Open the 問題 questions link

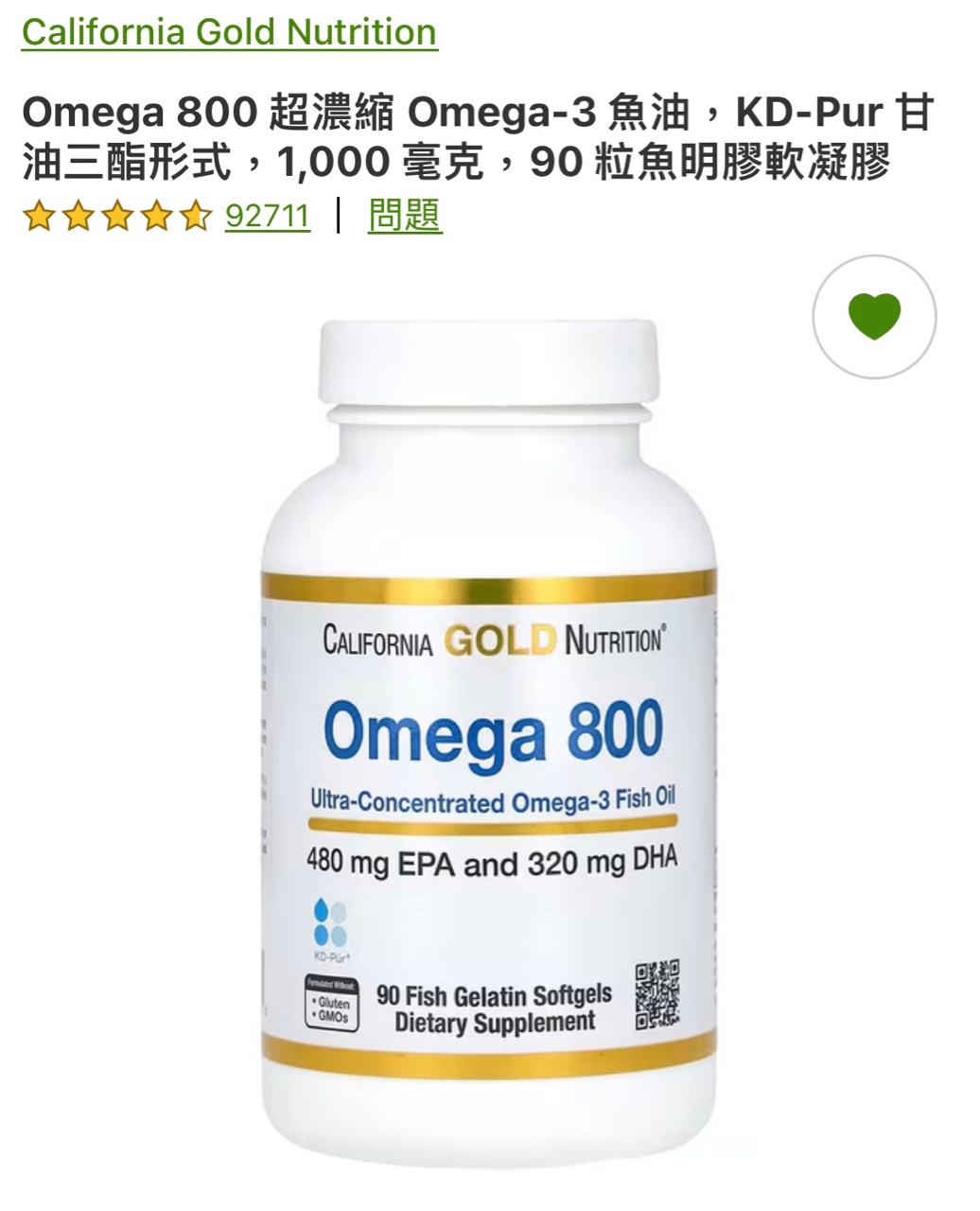[x=404, y=216]
